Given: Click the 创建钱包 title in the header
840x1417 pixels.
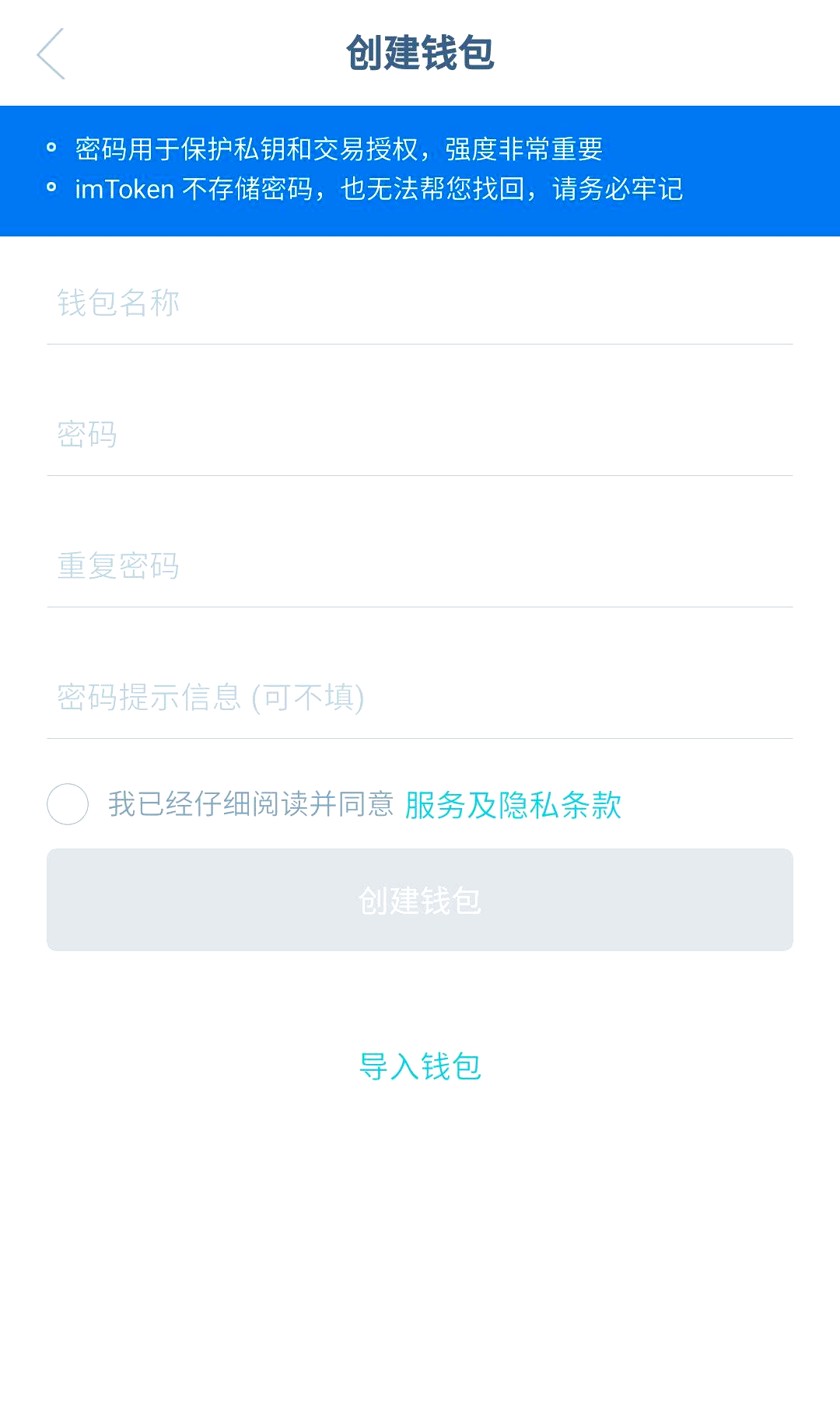Looking at the screenshot, I should [420, 54].
